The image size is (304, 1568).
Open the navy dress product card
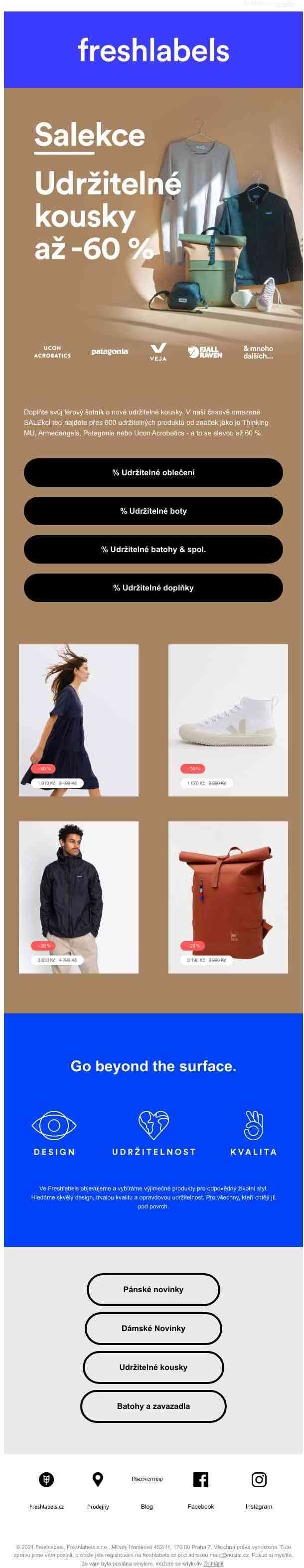[78, 720]
